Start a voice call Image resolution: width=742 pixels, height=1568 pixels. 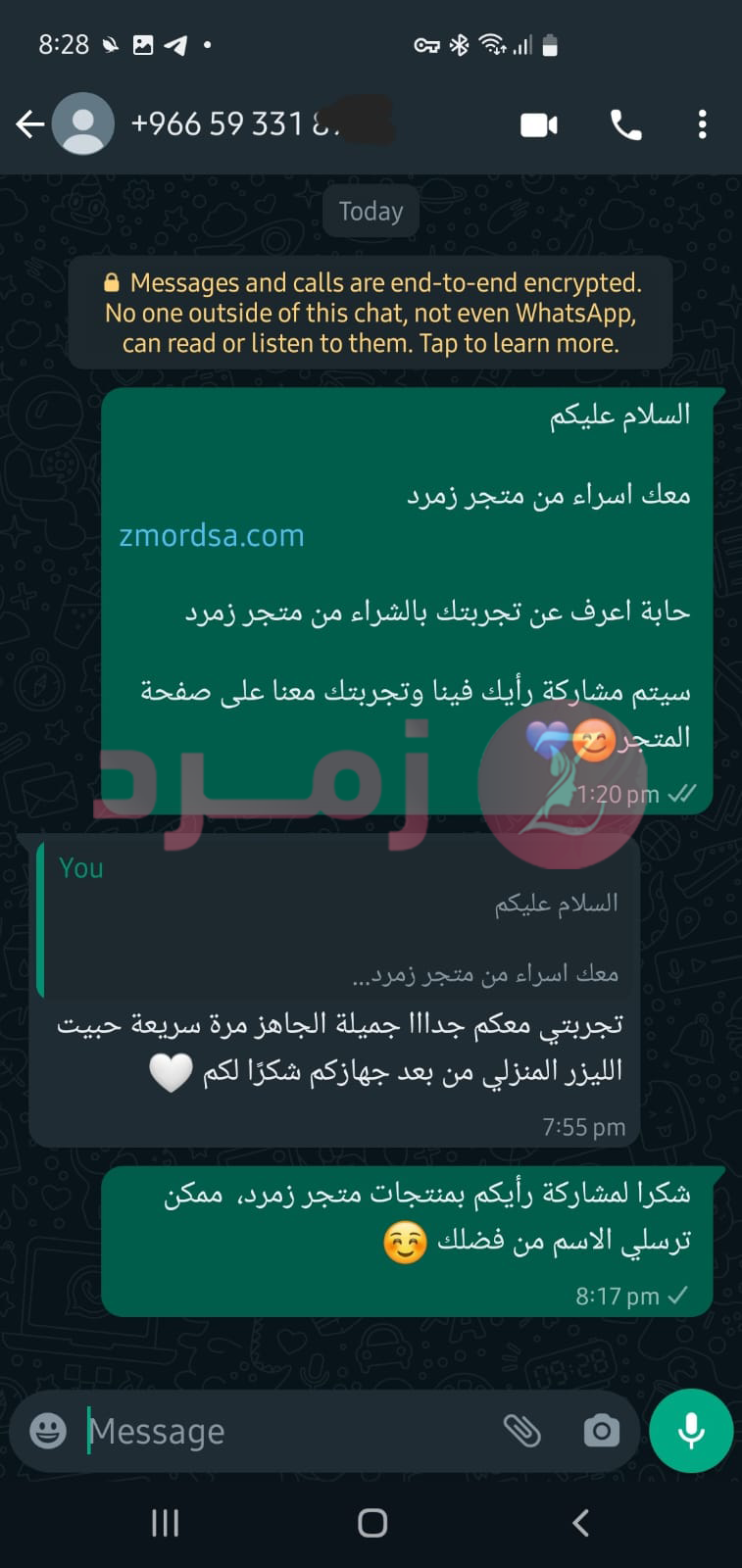625,124
